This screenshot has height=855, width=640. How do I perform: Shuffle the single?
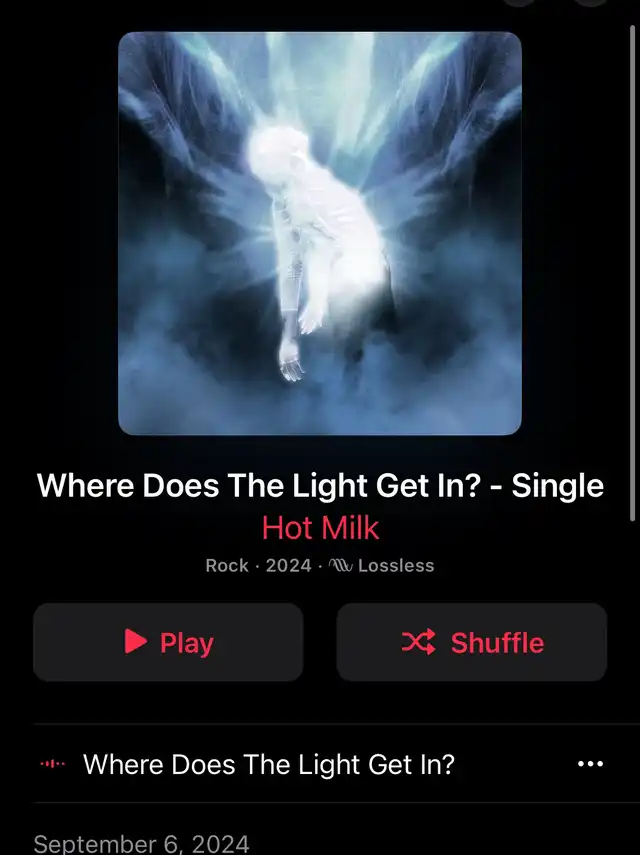(x=471, y=642)
